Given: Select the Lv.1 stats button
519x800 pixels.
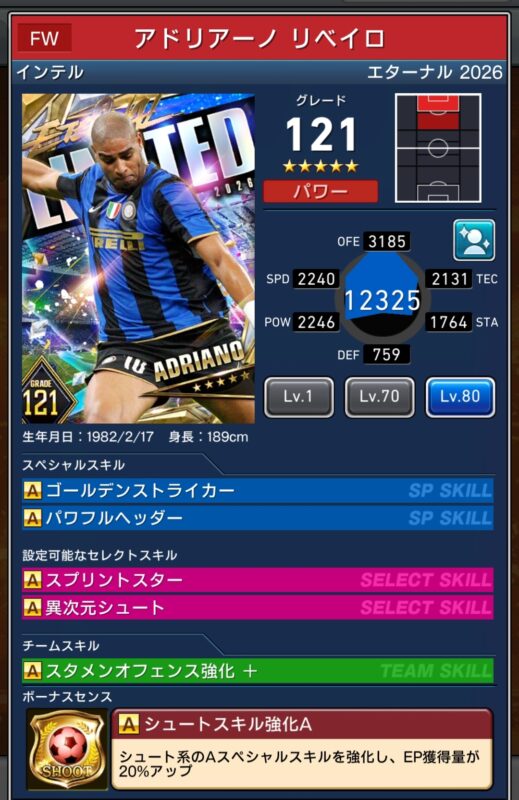Looking at the screenshot, I should (x=299, y=397).
